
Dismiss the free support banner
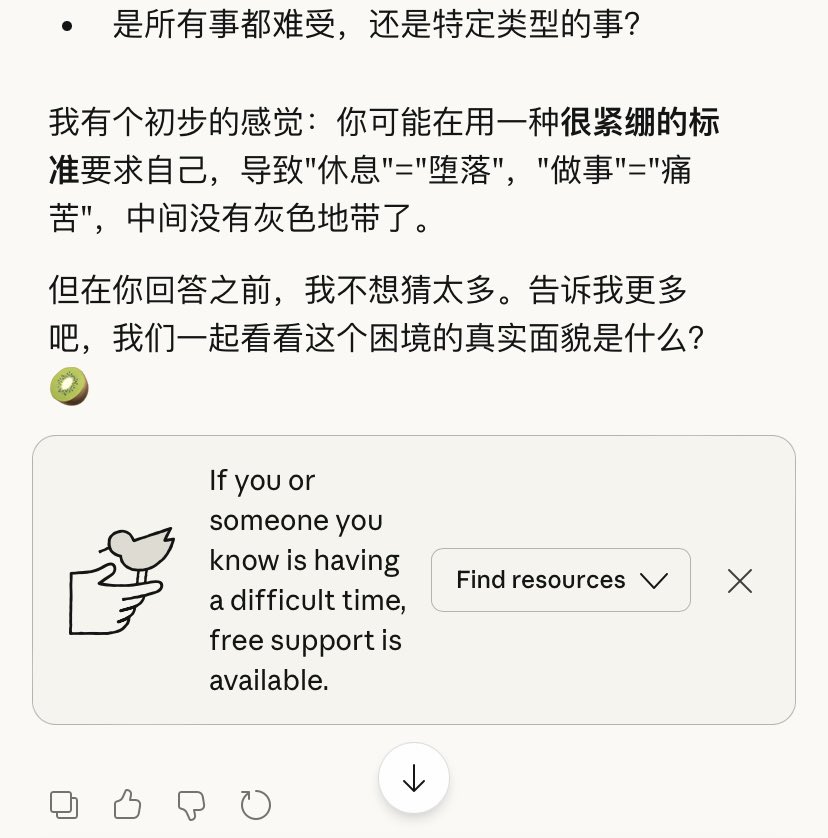740,580
